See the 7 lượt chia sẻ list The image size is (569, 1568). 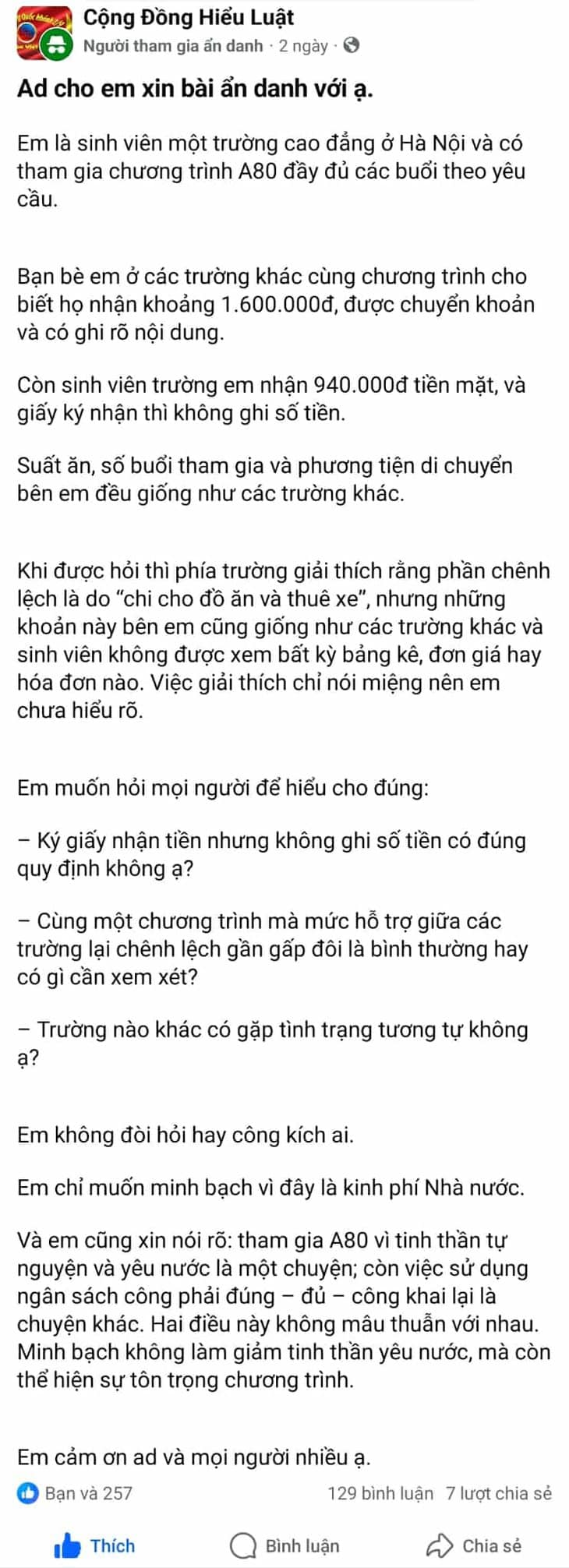pos(499,1492)
